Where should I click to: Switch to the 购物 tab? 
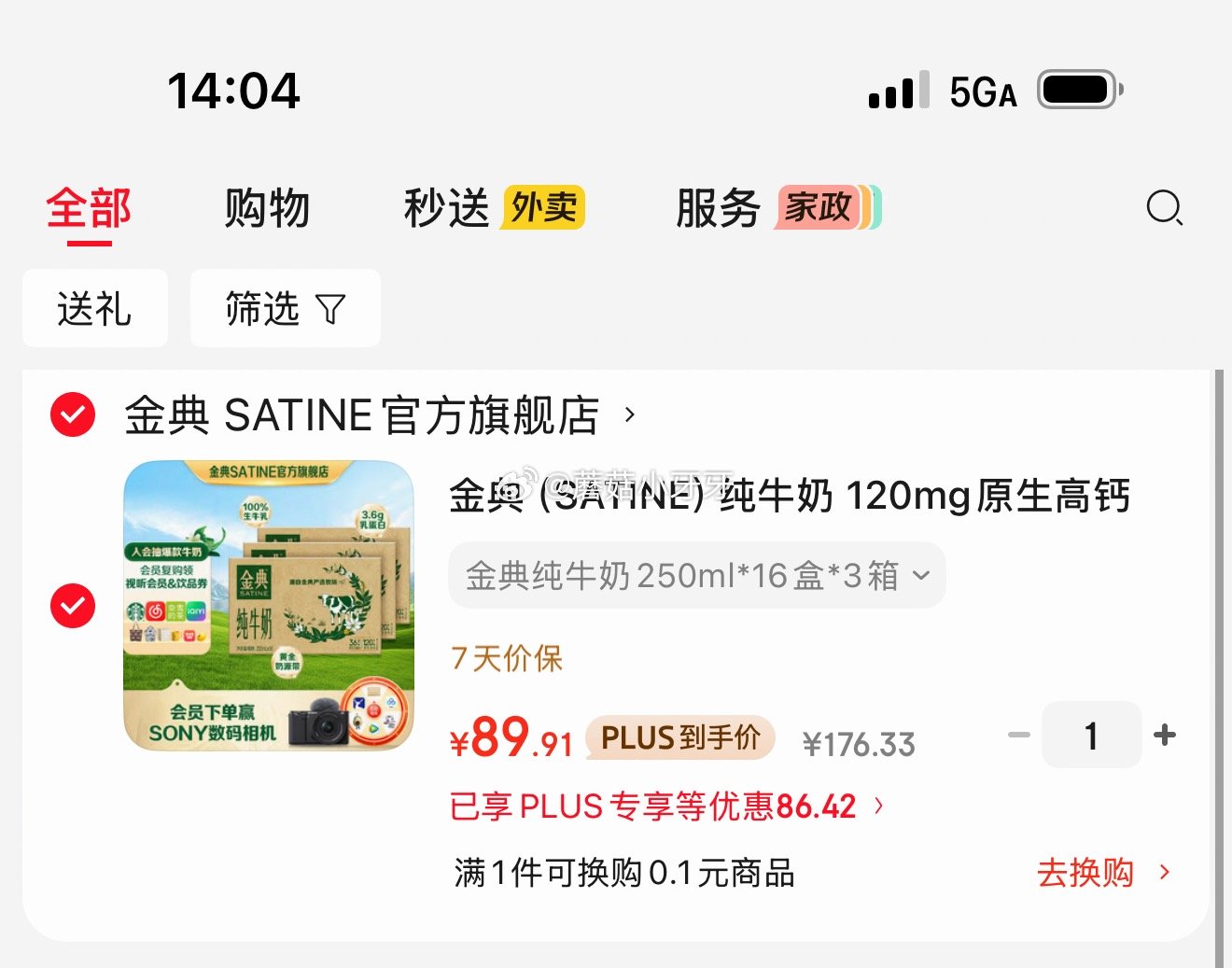tap(267, 208)
